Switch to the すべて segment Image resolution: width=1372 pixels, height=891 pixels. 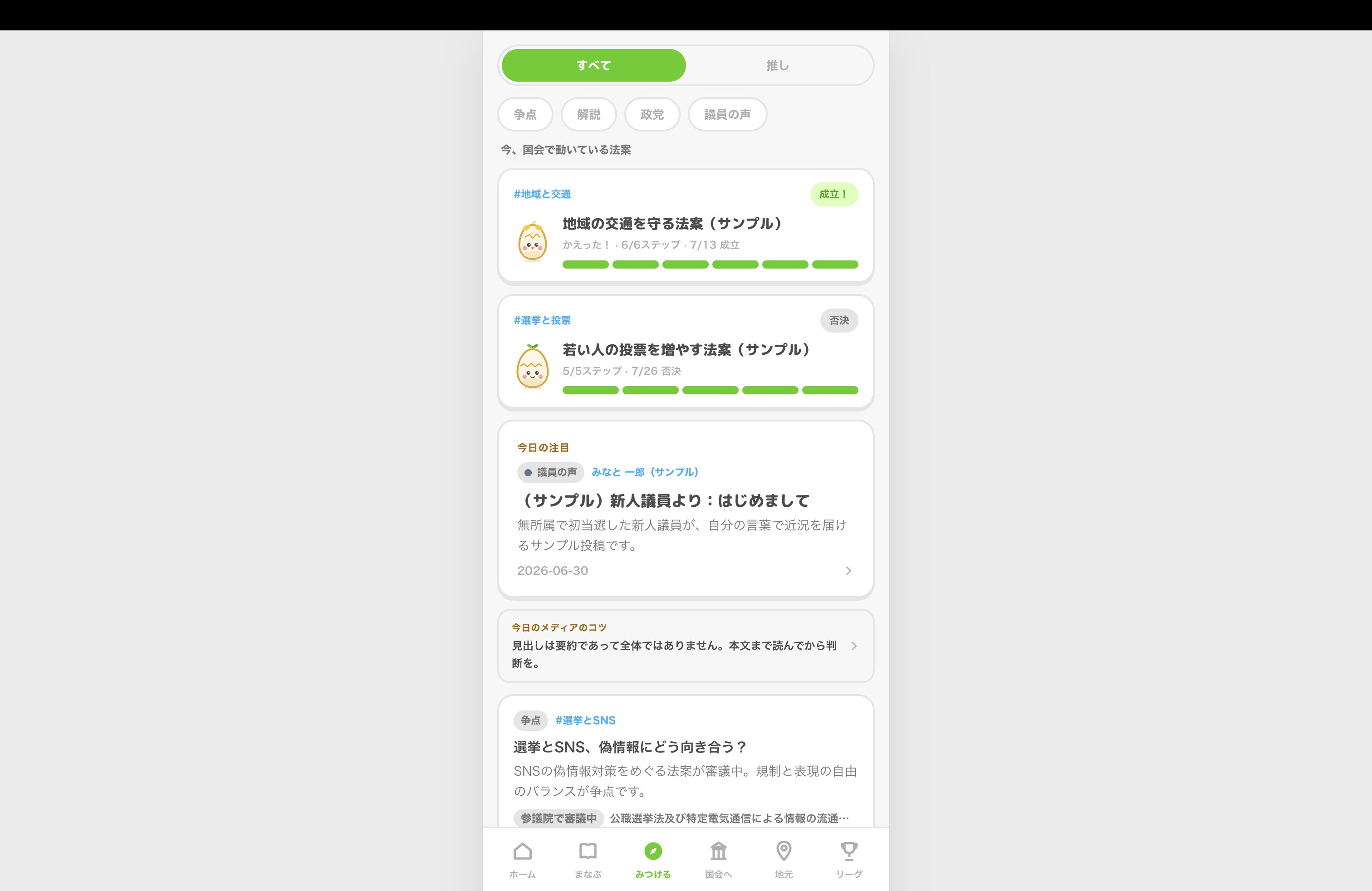[593, 65]
